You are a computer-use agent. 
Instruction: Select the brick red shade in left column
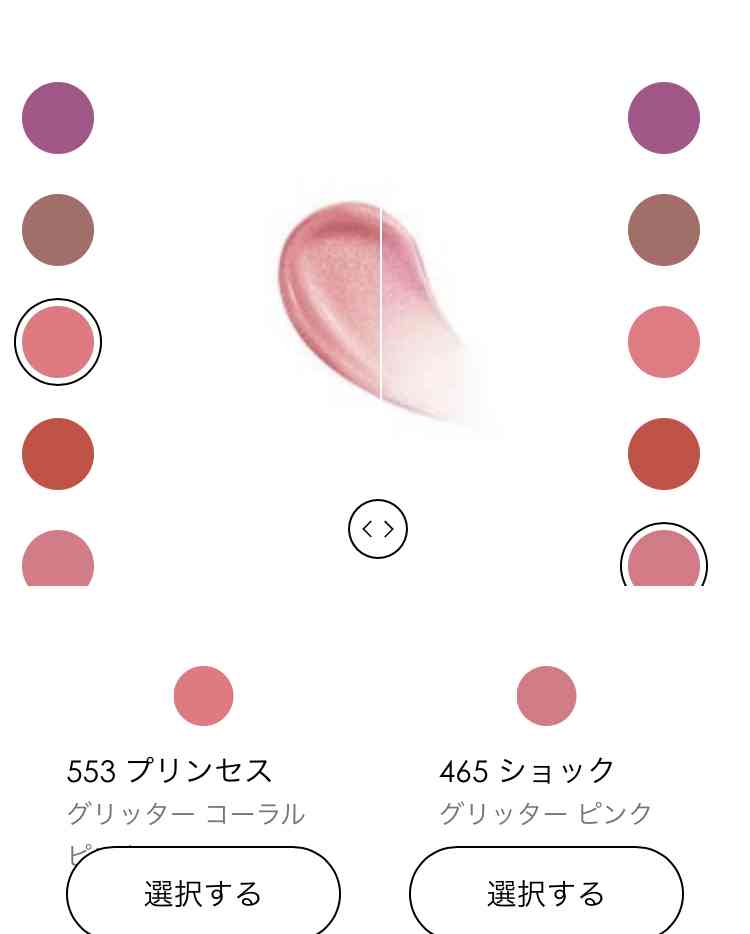pos(57,453)
